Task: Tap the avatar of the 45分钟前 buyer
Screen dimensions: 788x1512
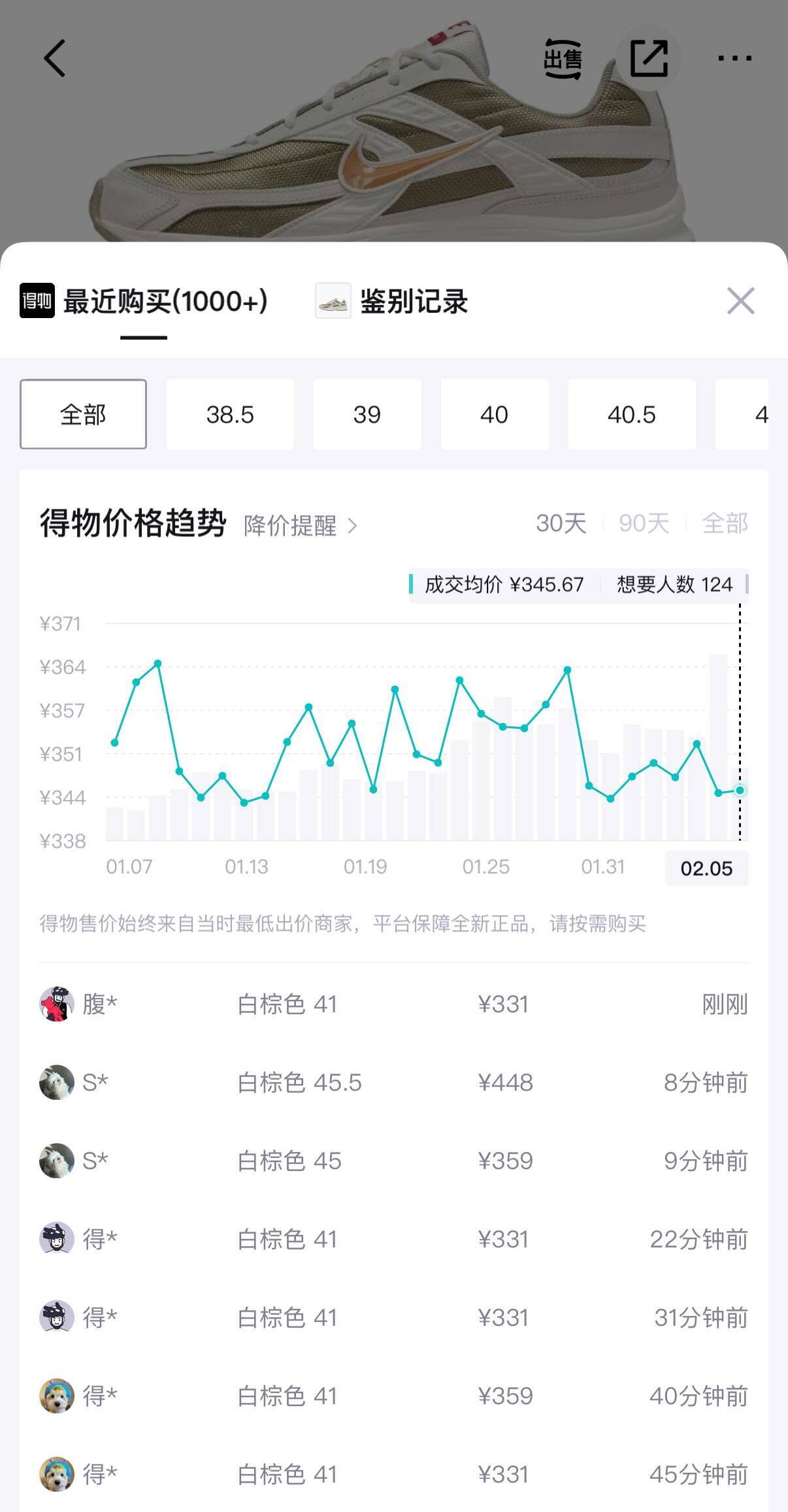Action: 57,1475
